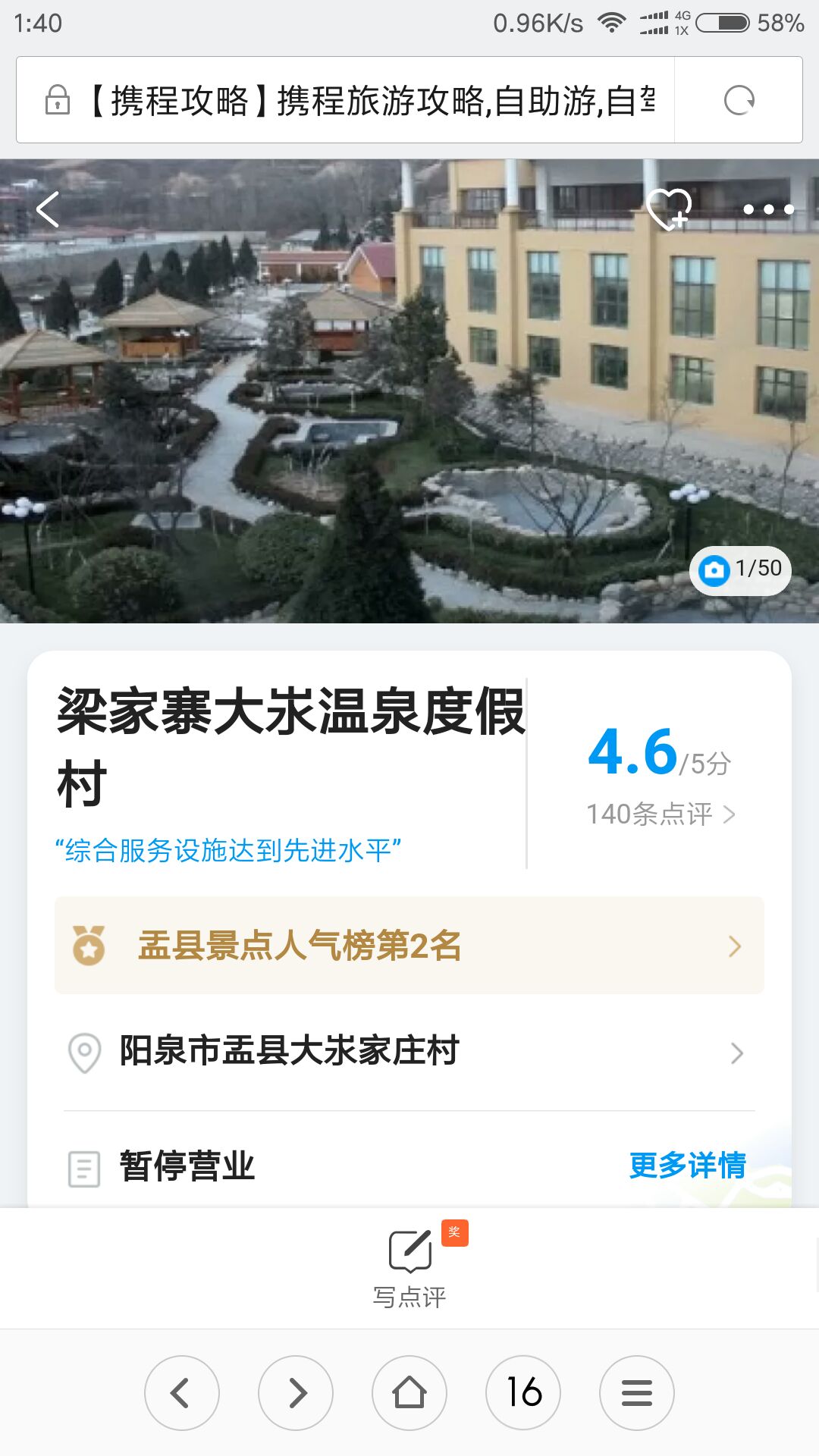Open the browser home page

[409, 1393]
